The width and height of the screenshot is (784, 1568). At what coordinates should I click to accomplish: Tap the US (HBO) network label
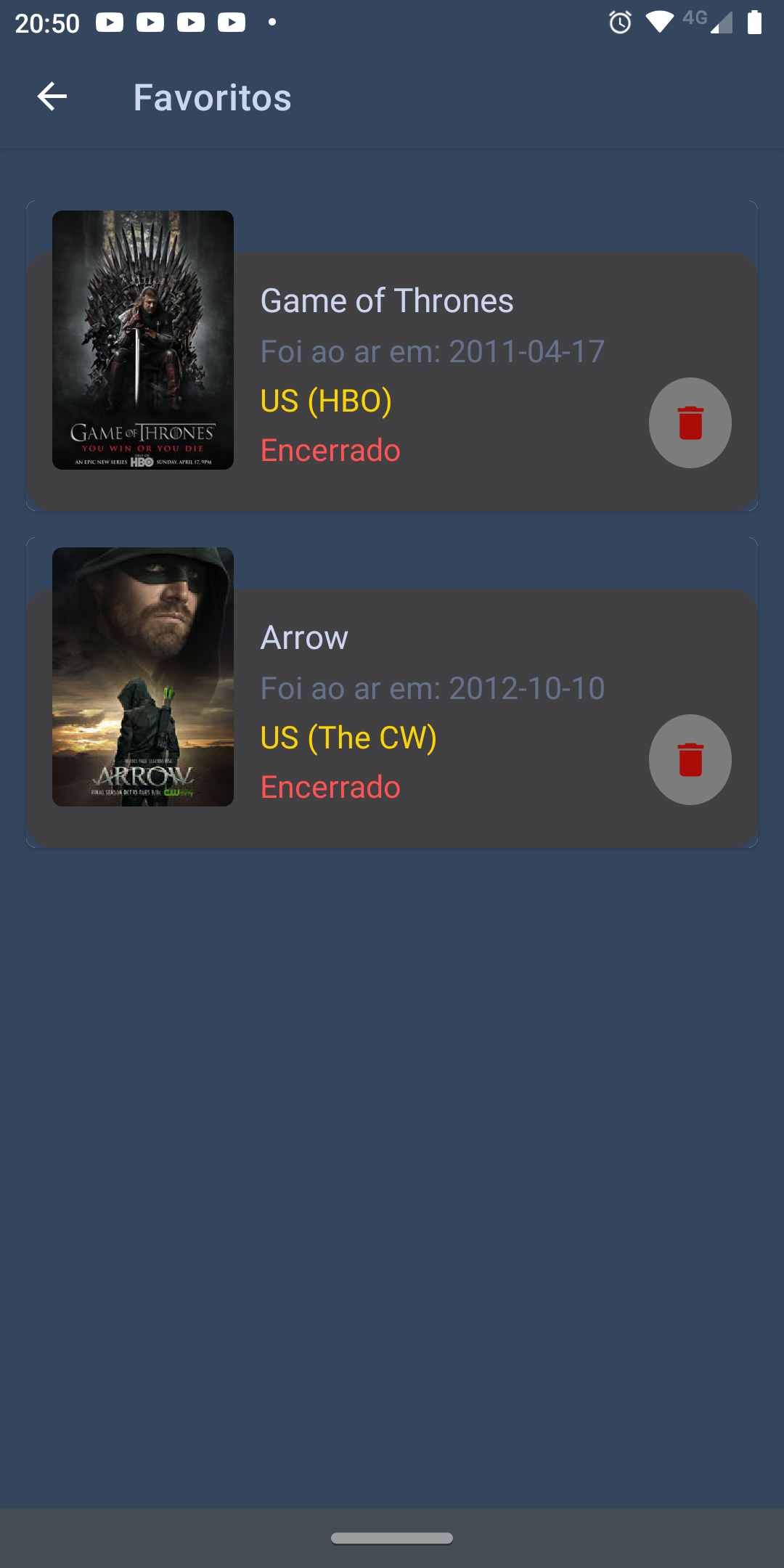pos(326,400)
